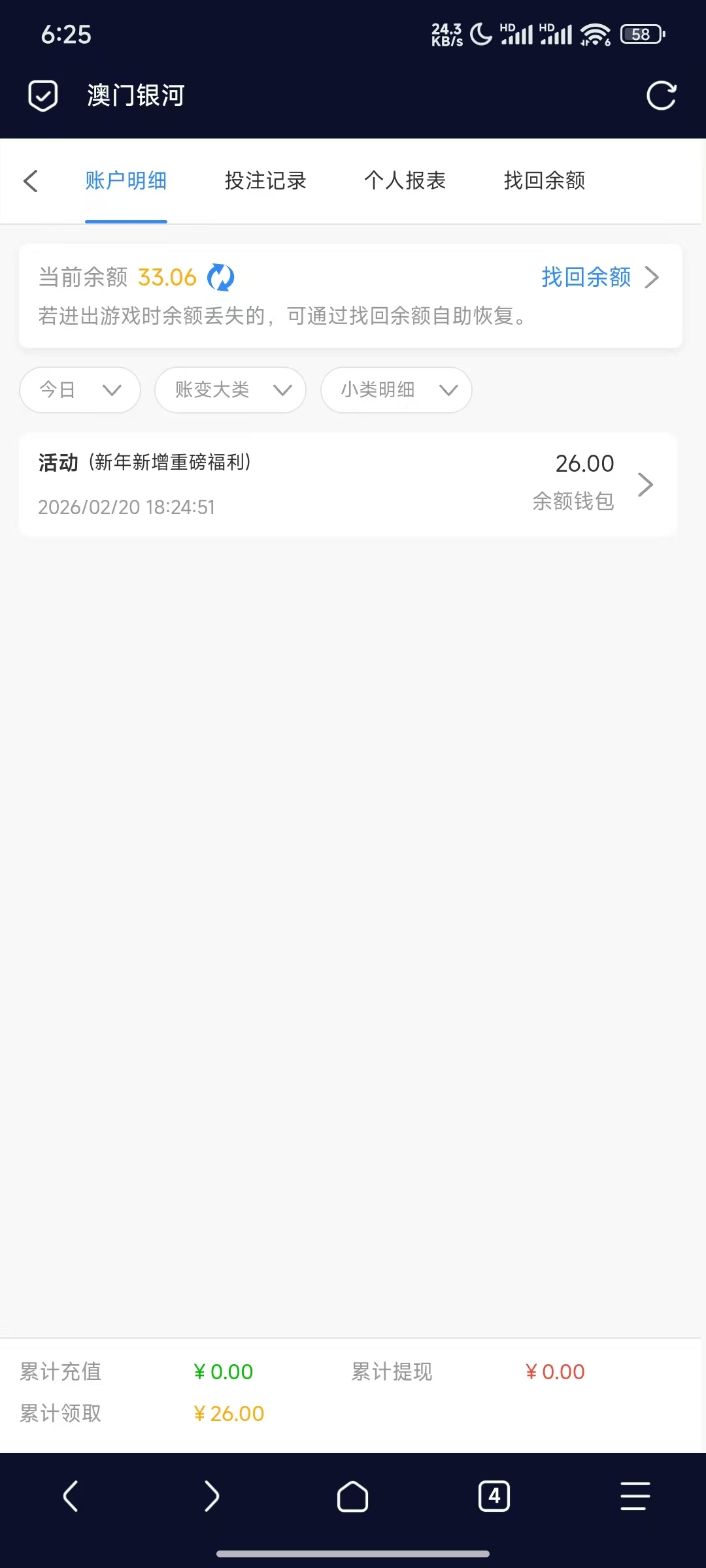Go to the browser home page

[x=353, y=1496]
